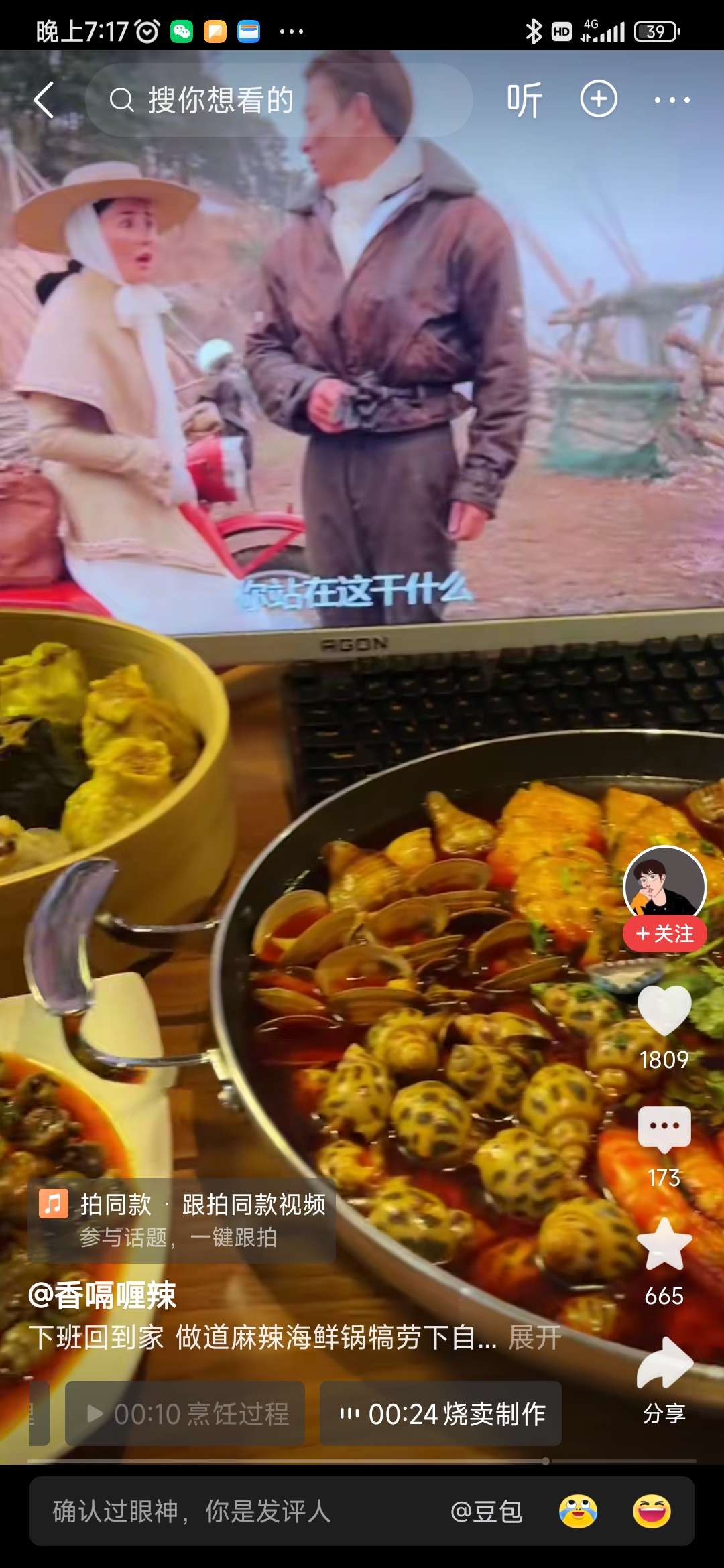Open the plus circle create icon

(599, 99)
